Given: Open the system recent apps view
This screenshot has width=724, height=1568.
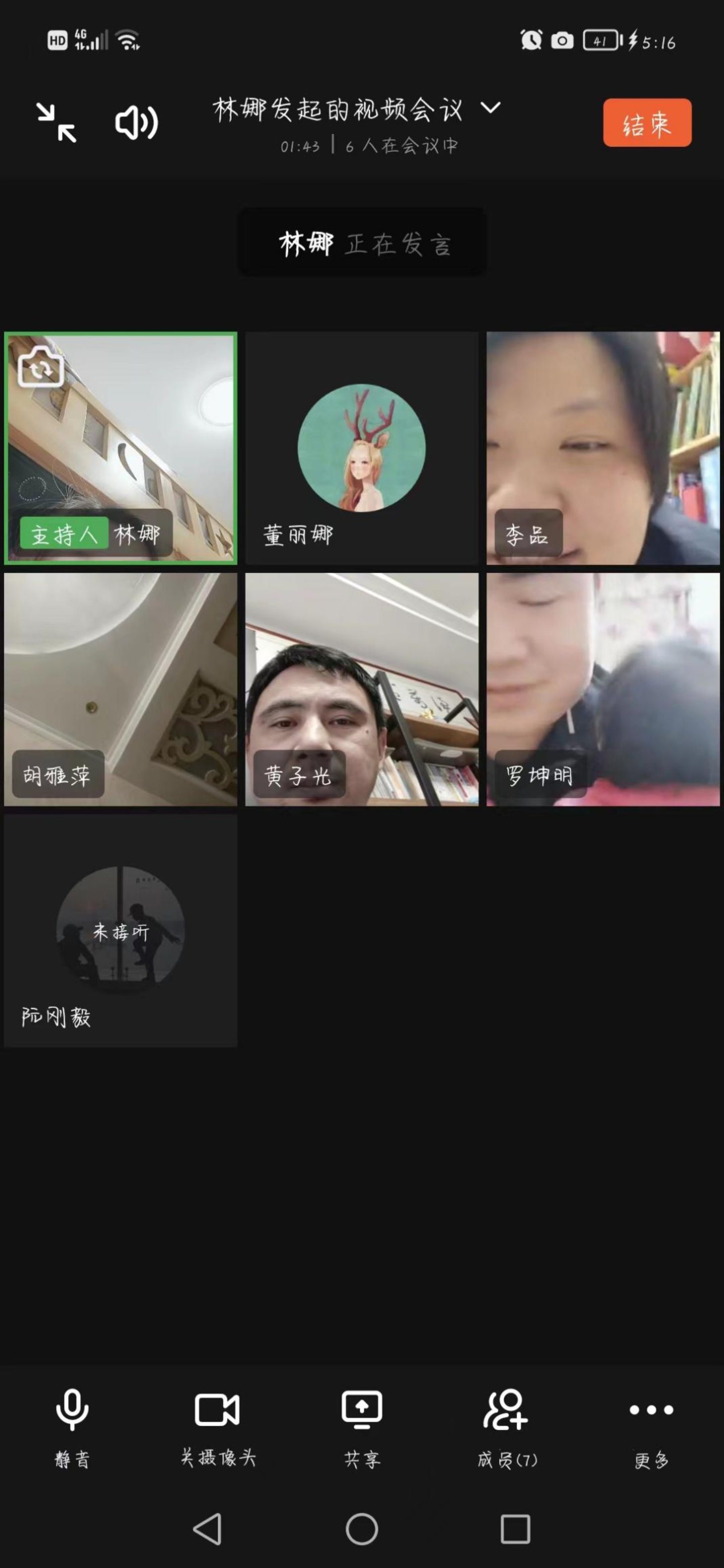Looking at the screenshot, I should pos(515,1528).
